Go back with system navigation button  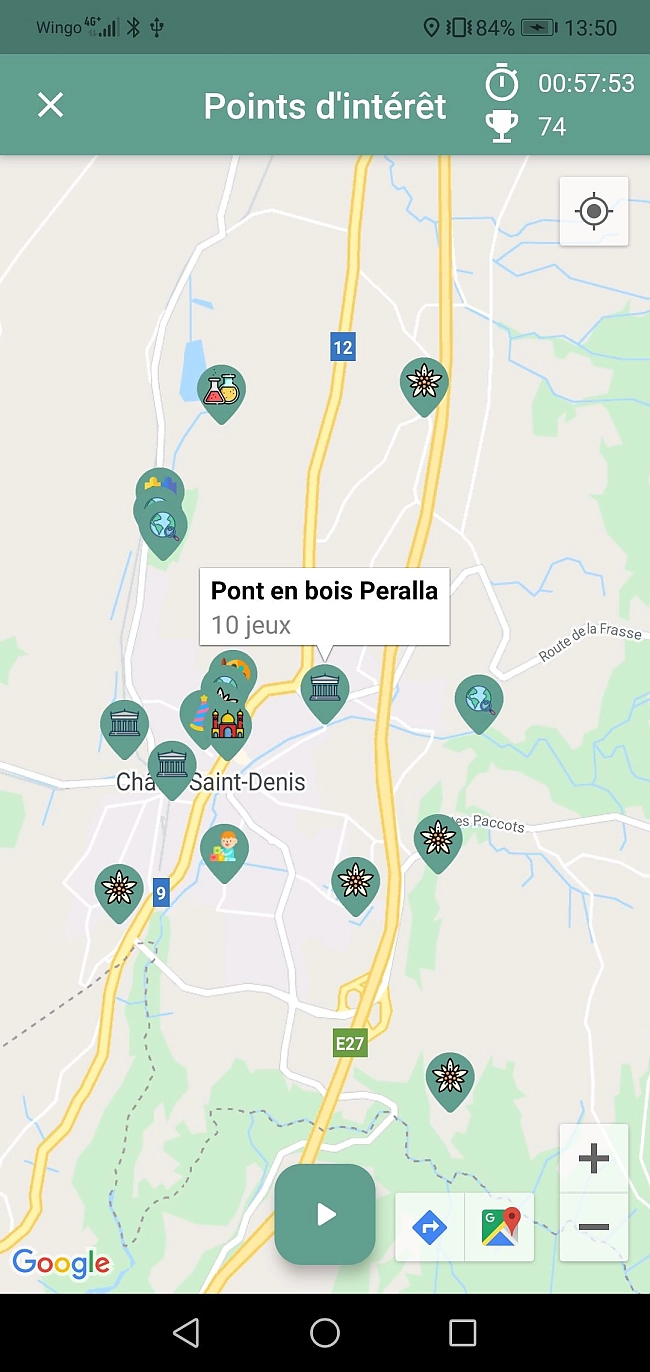pyautogui.click(x=186, y=1332)
